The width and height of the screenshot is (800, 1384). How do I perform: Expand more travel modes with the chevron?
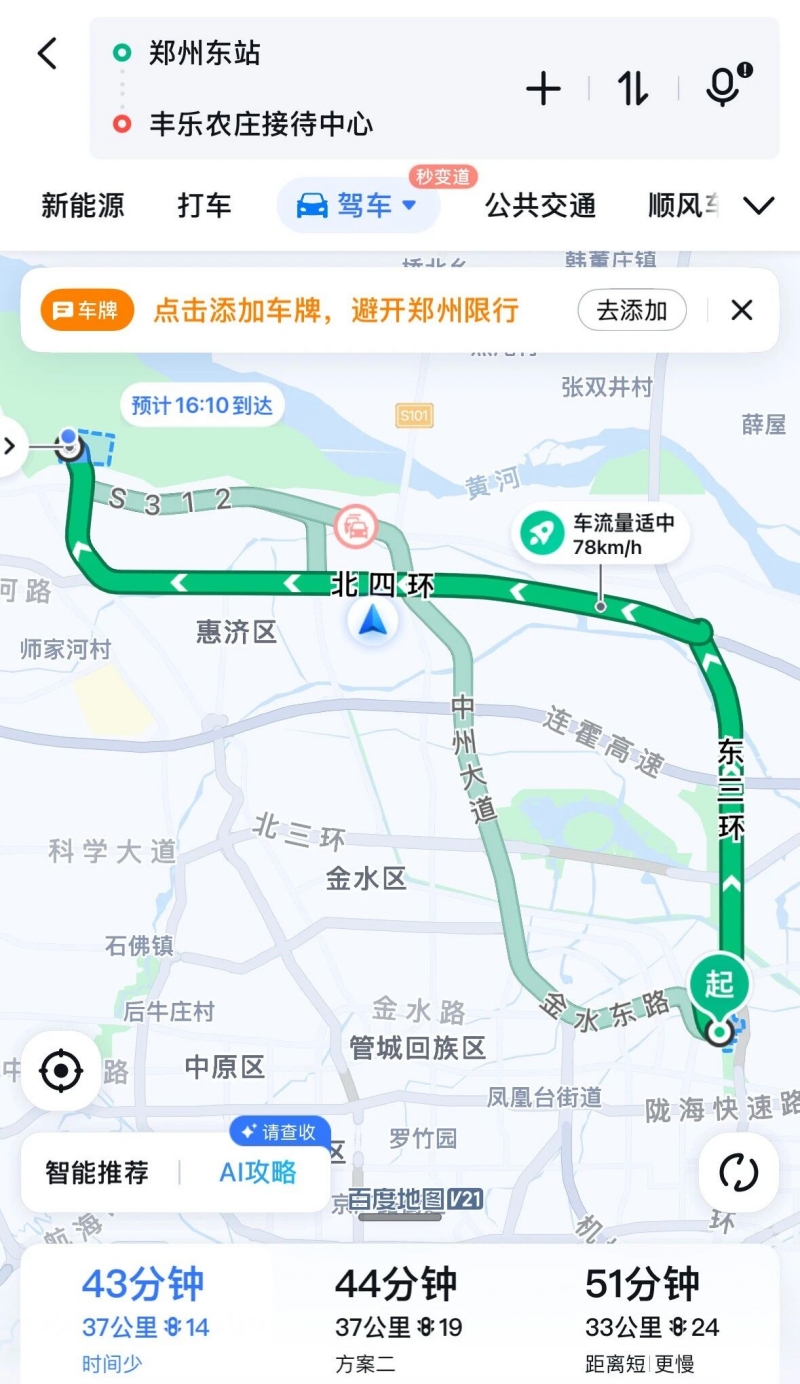(759, 206)
